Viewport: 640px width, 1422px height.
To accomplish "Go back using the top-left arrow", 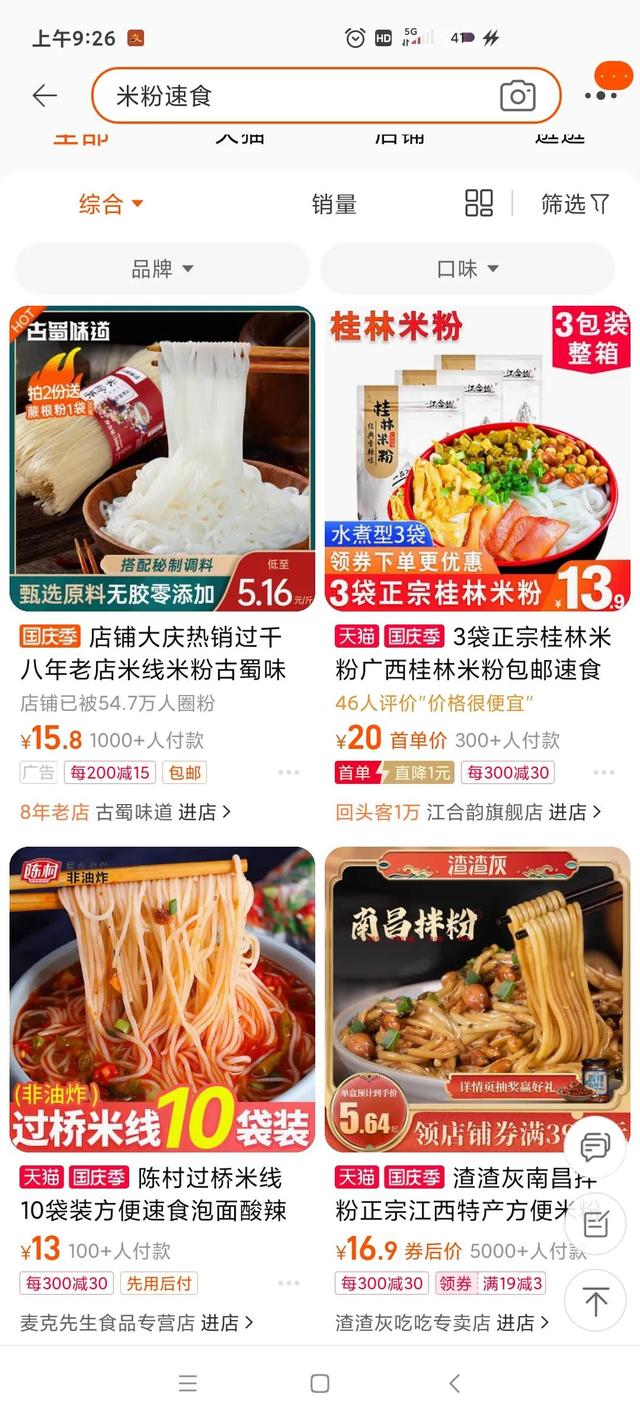I will [45, 96].
